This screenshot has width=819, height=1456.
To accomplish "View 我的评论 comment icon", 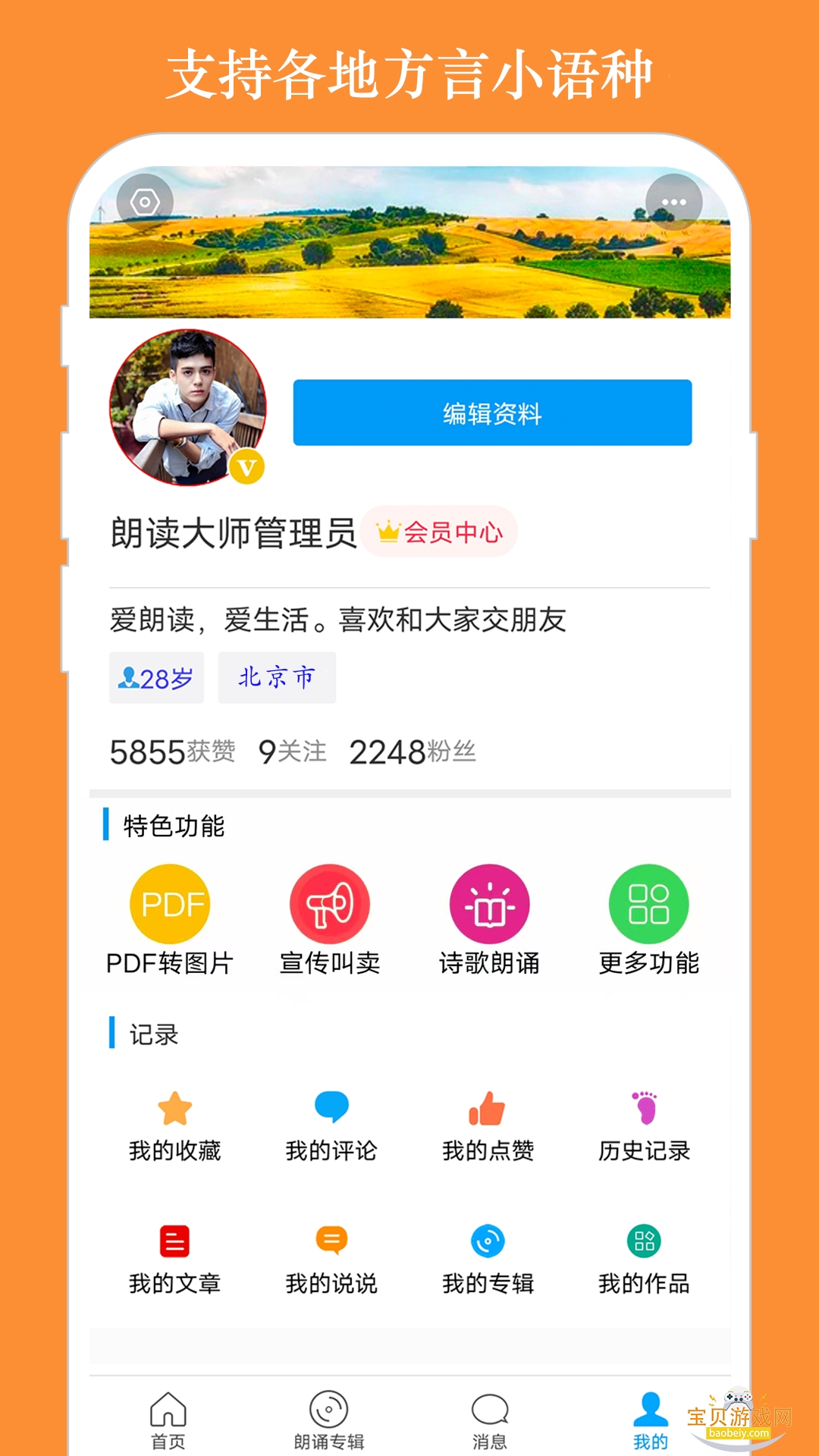I will 331,1109.
